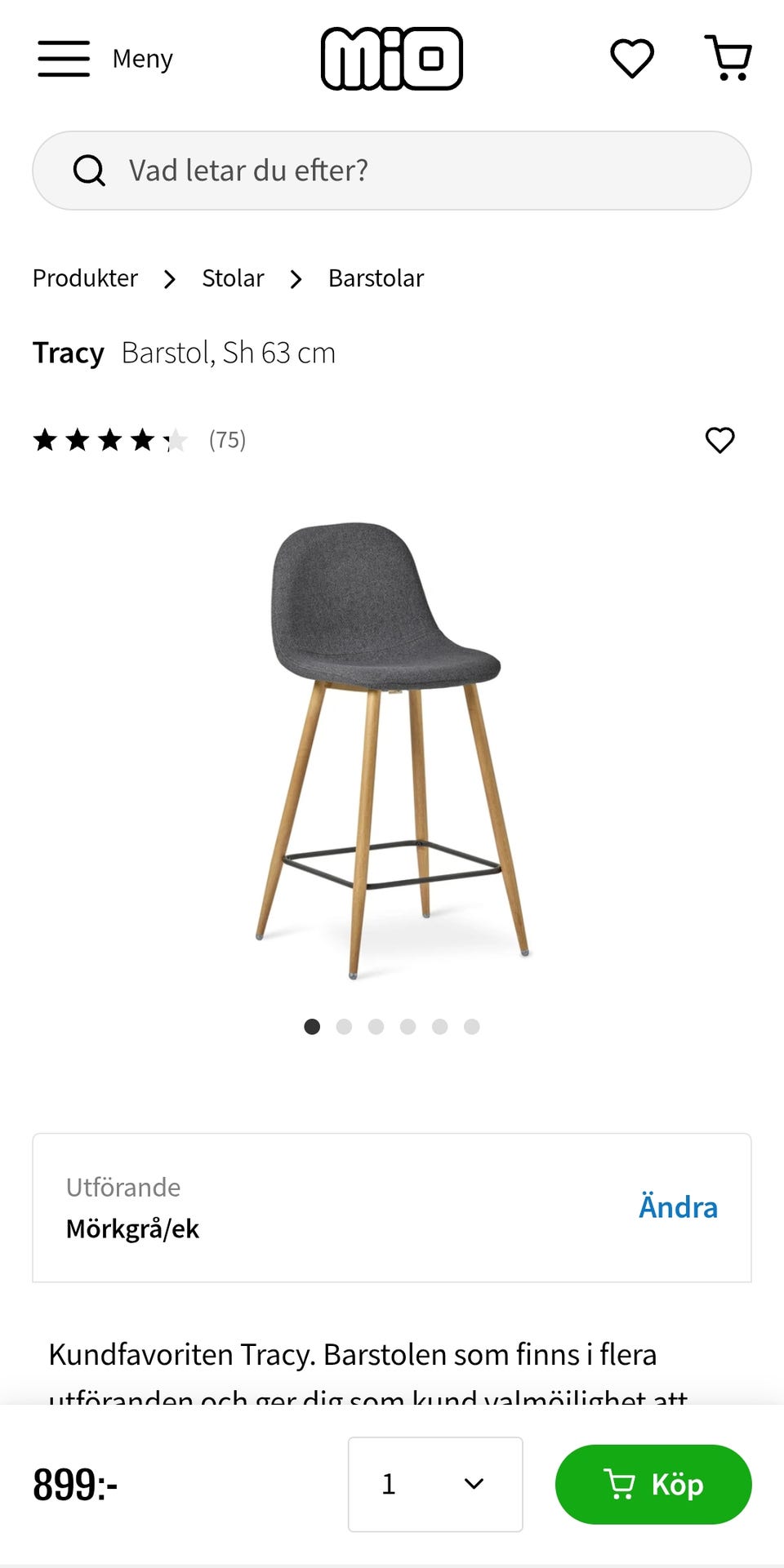Tap Ändra to change the finish
The width and height of the screenshot is (784, 1568).
(x=678, y=1207)
